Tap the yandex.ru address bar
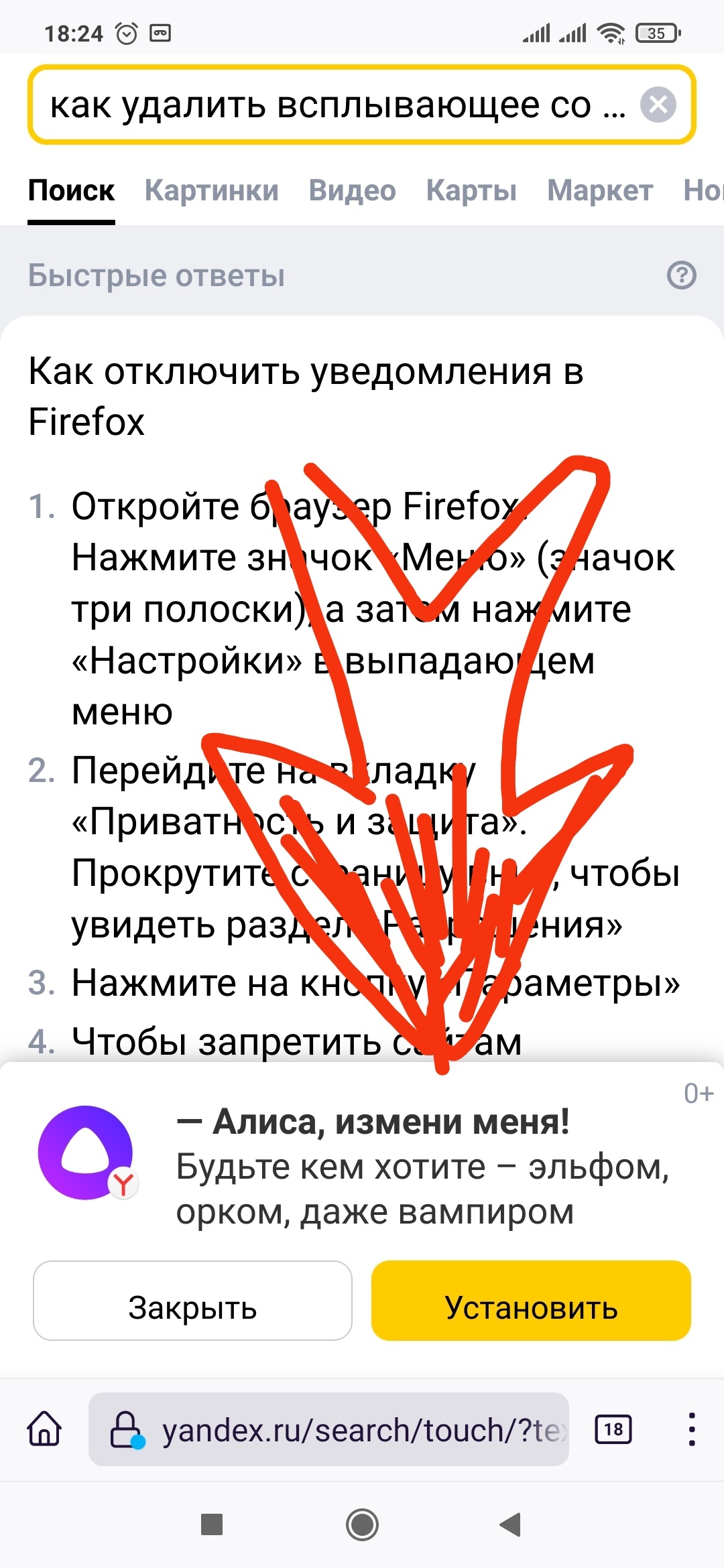 (x=349, y=1429)
